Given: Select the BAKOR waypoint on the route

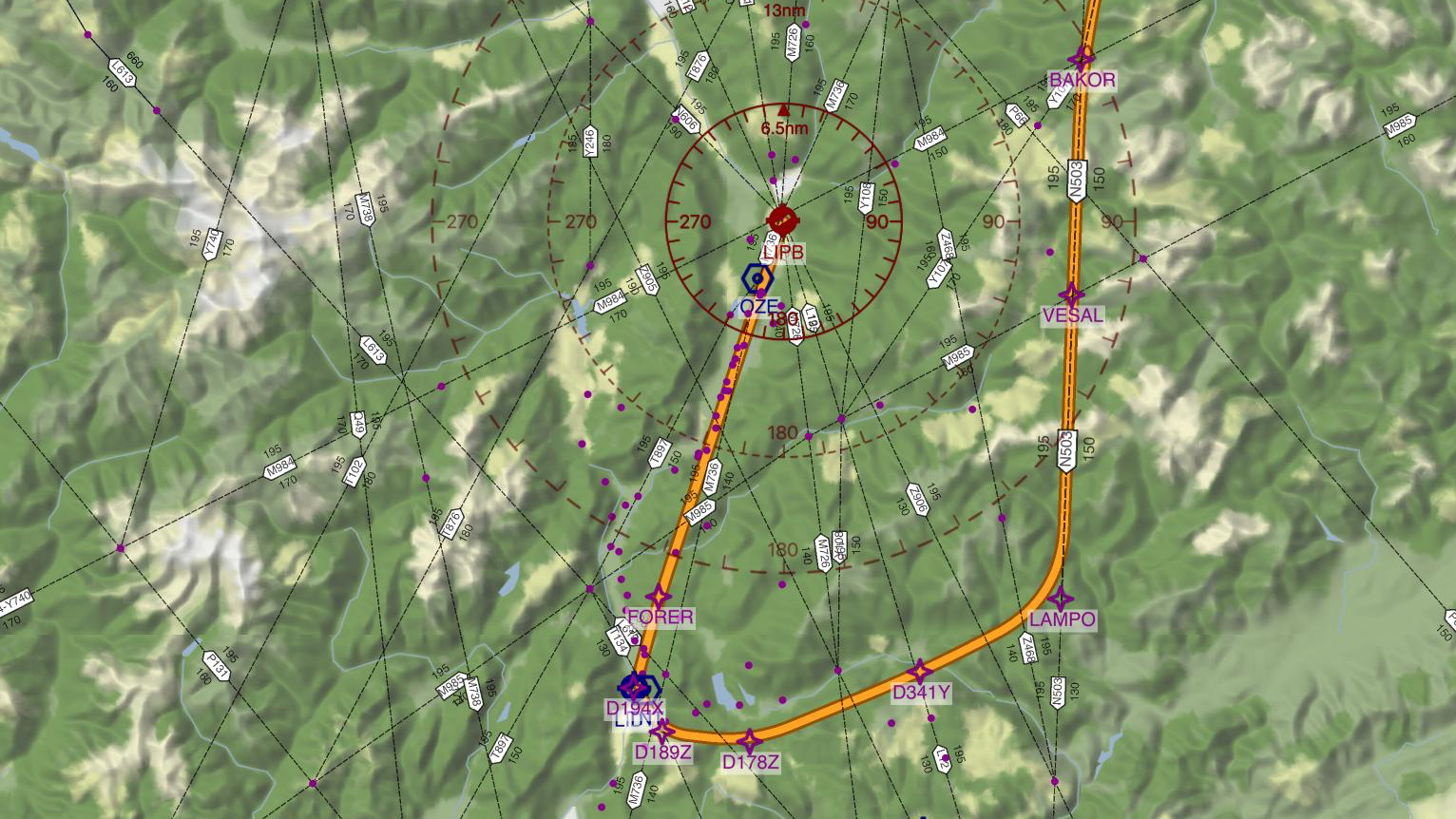Looking at the screenshot, I should click(x=1081, y=58).
